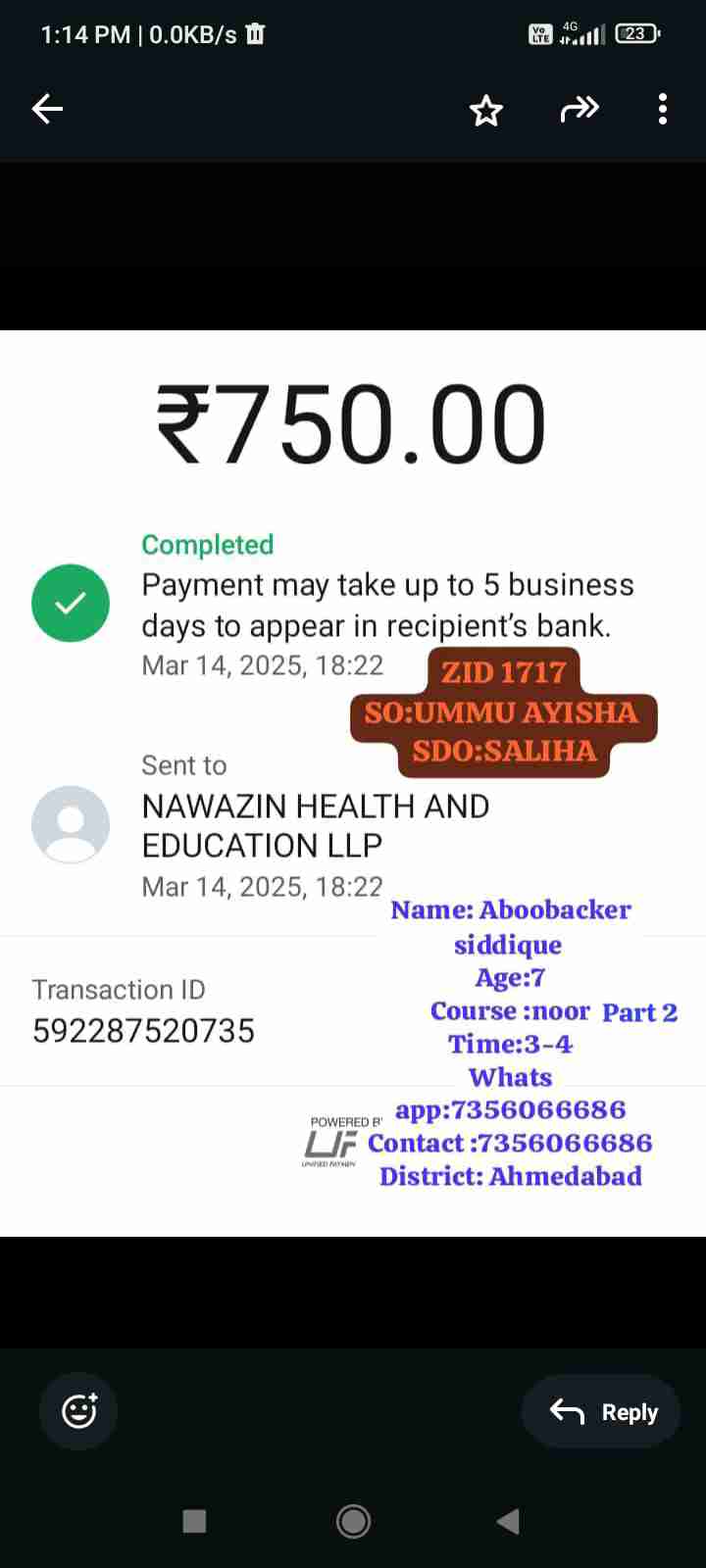
Task: Go to the home screen
Action: pos(353,1521)
